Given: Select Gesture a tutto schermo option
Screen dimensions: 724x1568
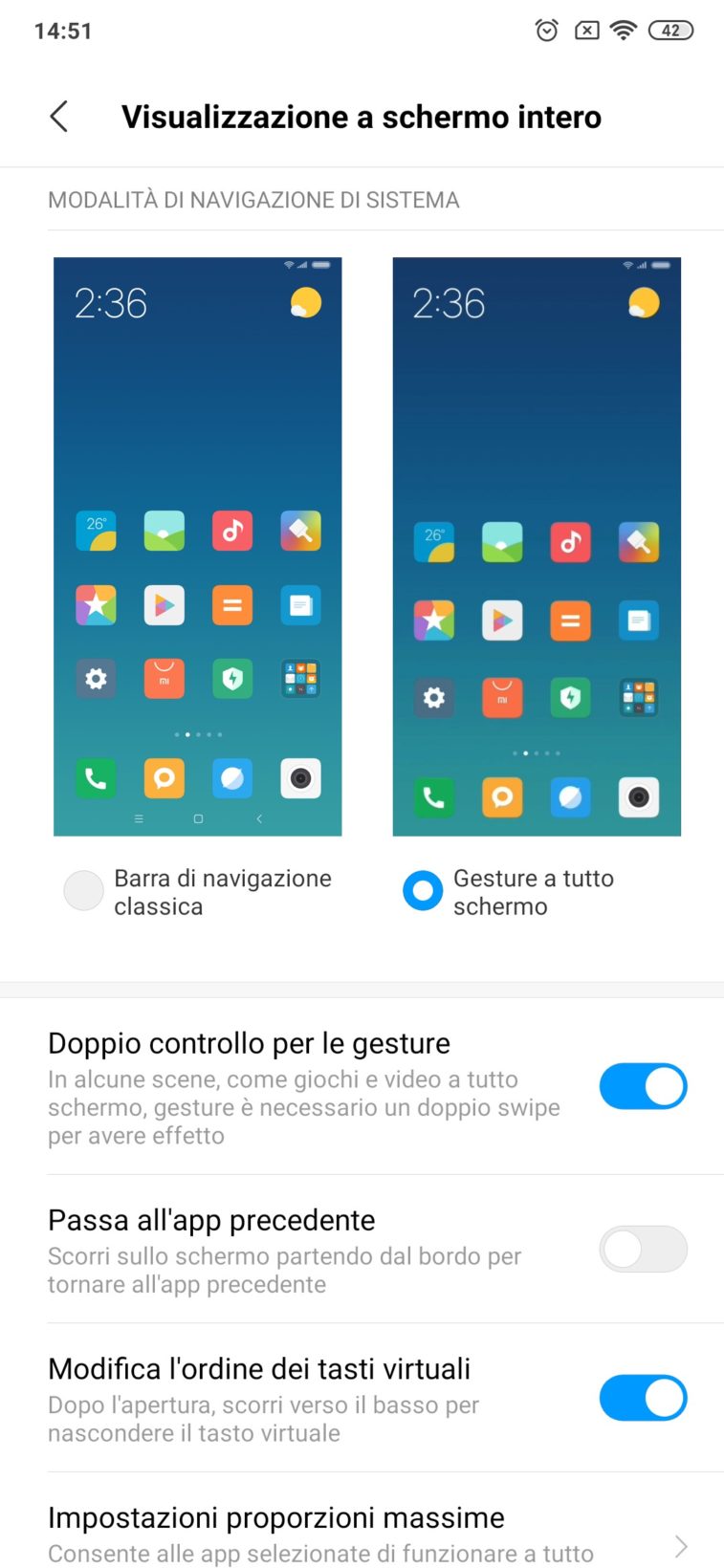Looking at the screenshot, I should point(423,891).
